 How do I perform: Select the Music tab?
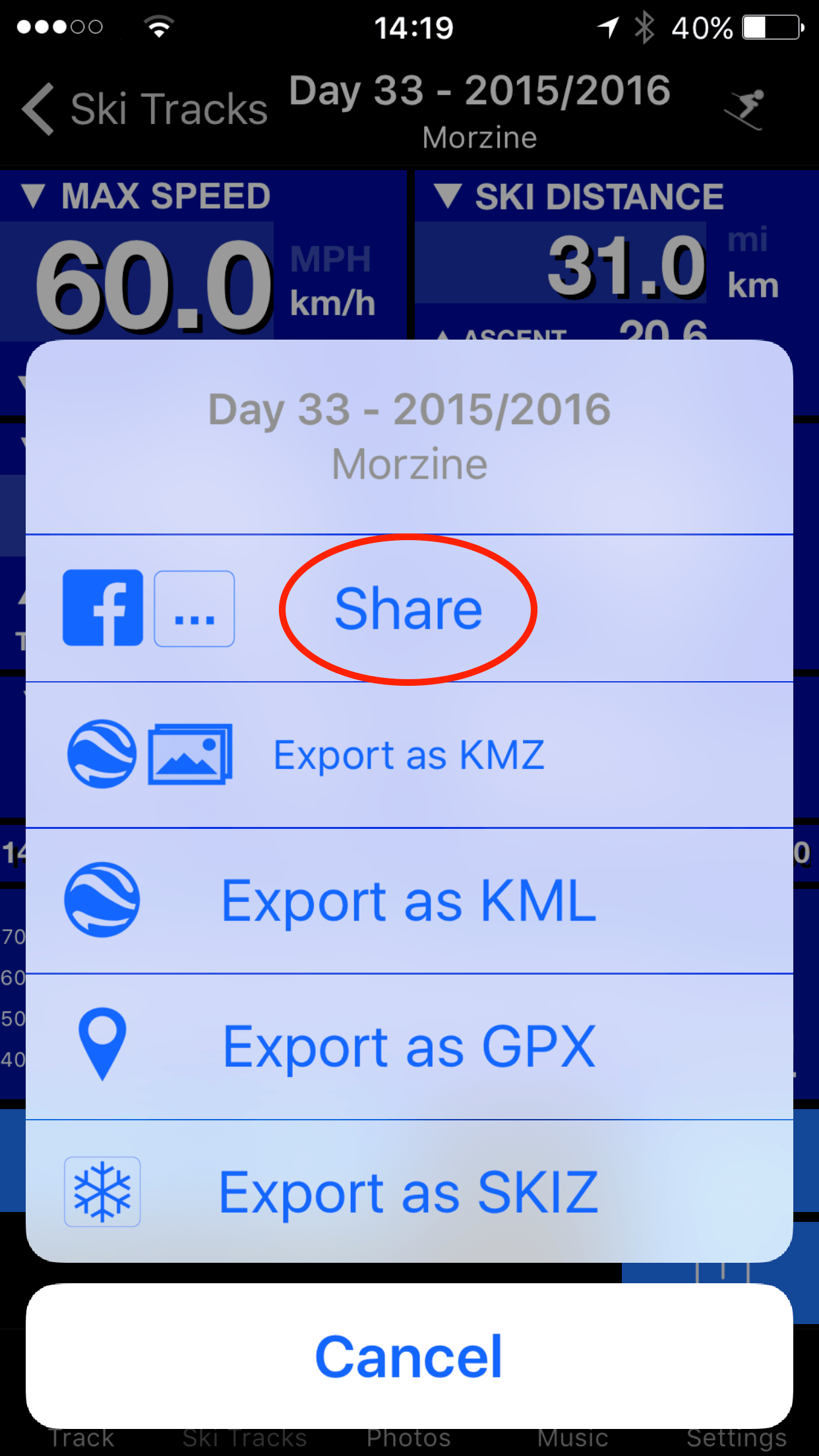pyautogui.click(x=573, y=1438)
